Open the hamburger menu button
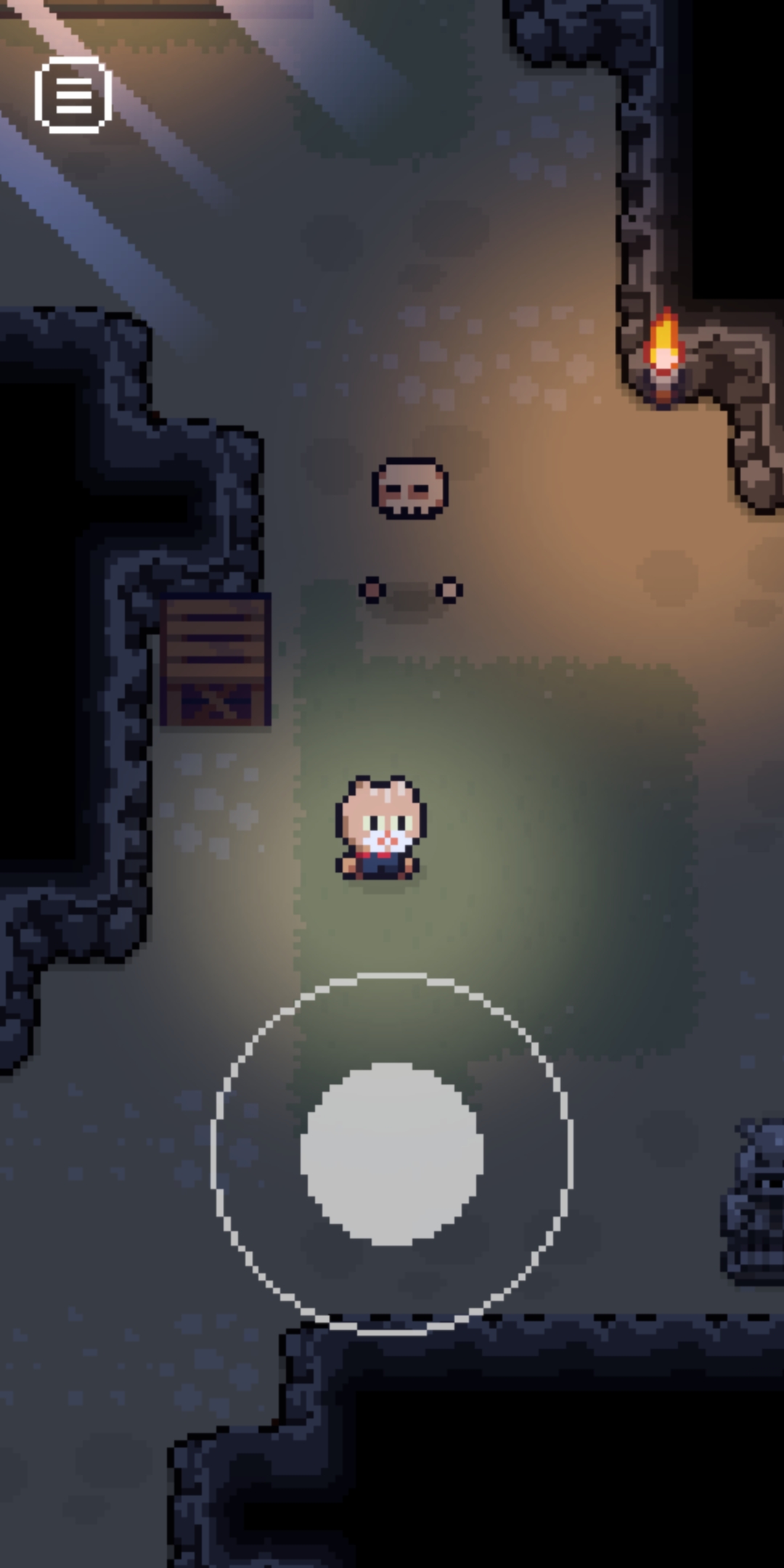This screenshot has height=1568, width=784. point(73,95)
